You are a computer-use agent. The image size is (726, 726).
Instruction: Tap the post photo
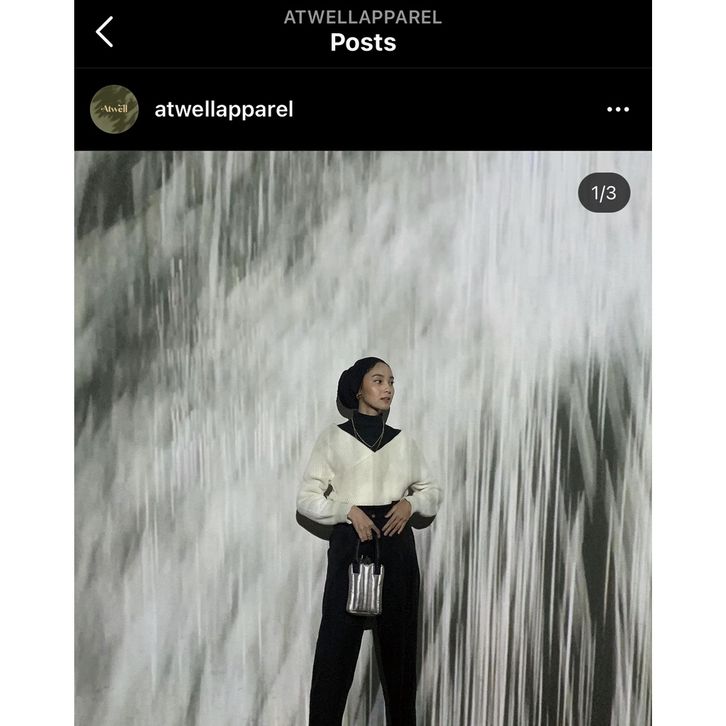click(363, 440)
